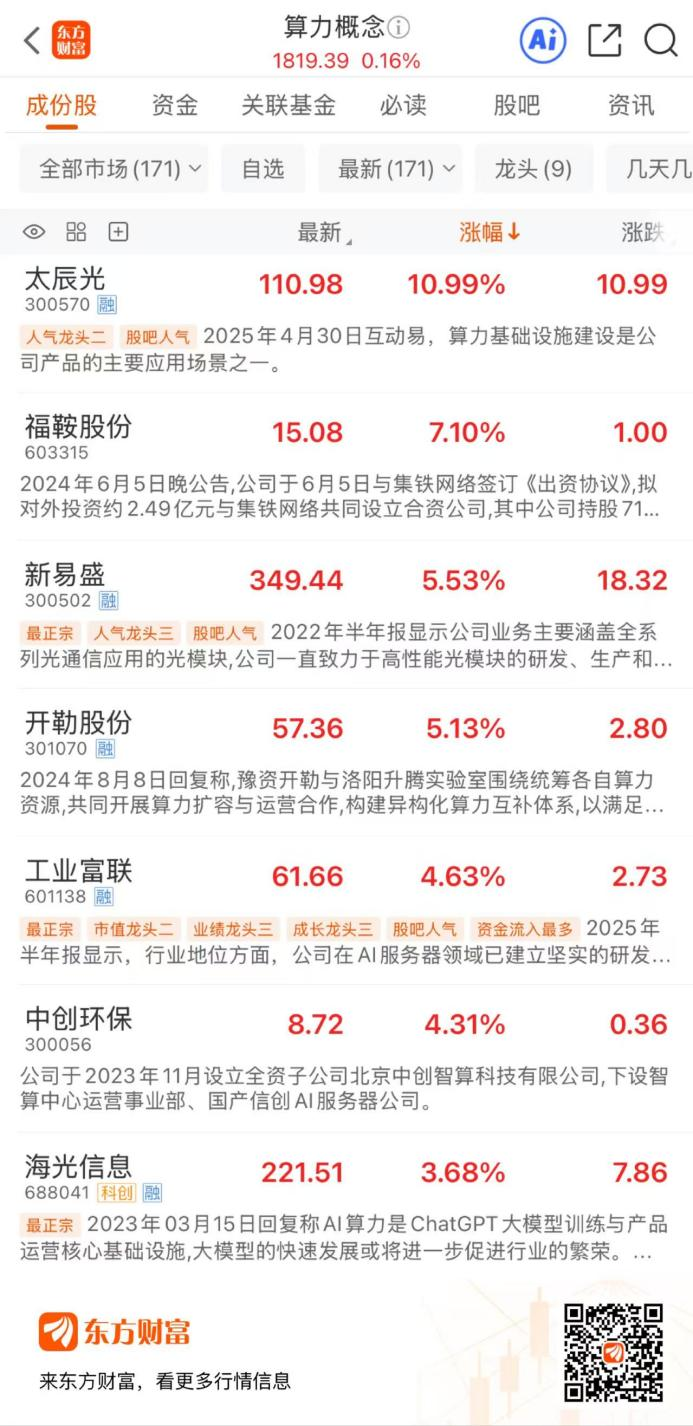Select the 龙头 (9) filter chip

pyautogui.click(x=533, y=169)
